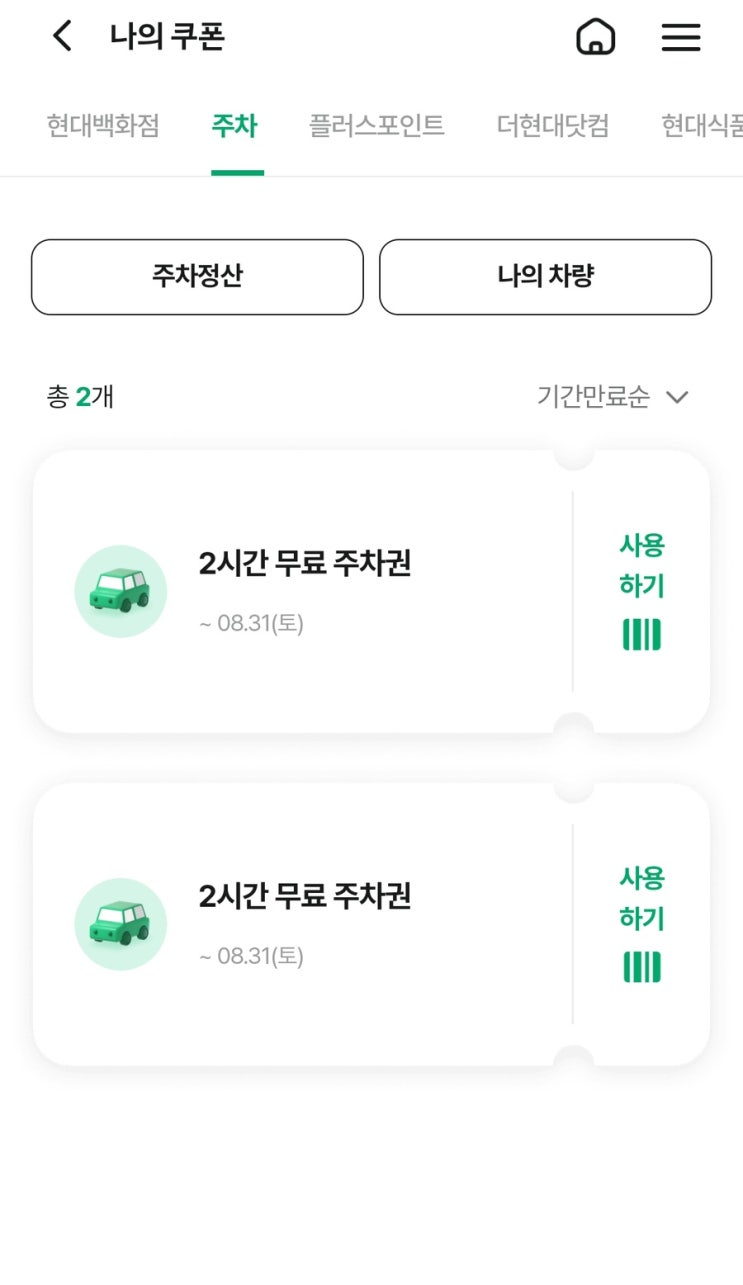This screenshot has width=743, height=1285.
Task: Expand the 기간만료순 sort dropdown
Action: coord(612,397)
